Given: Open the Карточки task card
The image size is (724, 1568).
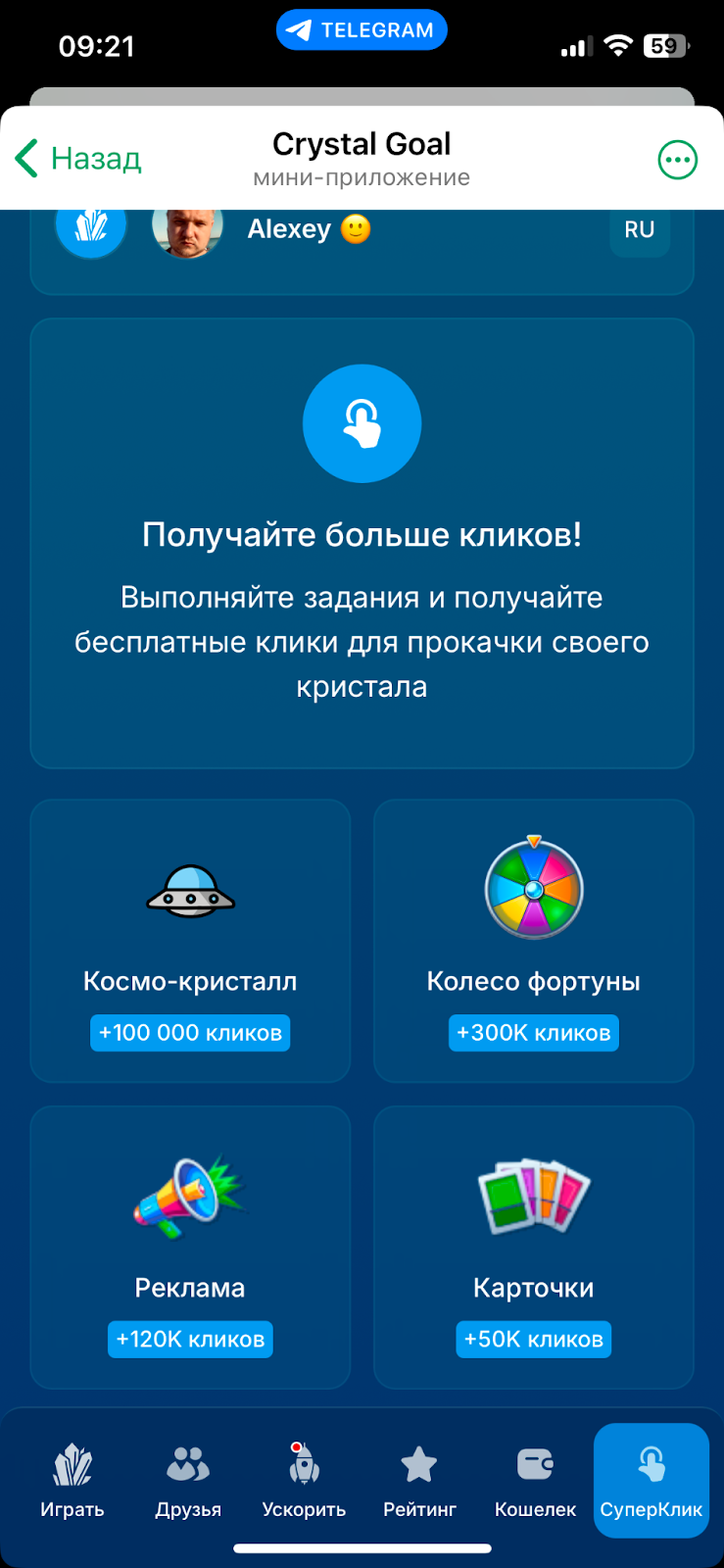Looking at the screenshot, I should point(533,1247).
